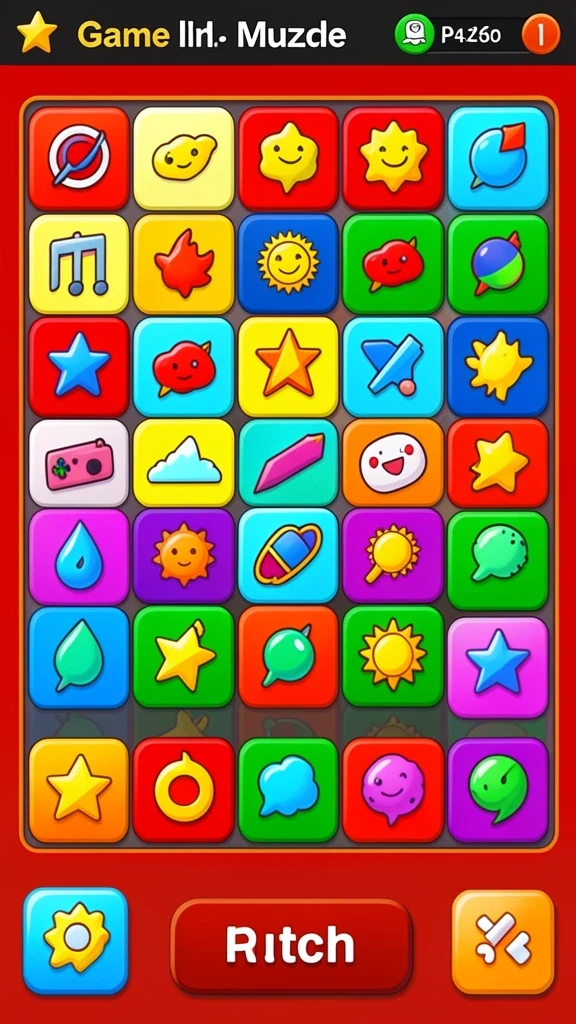Tap the yellow star on the bottom orange tile
This screenshot has height=1024, width=576.
78,790
